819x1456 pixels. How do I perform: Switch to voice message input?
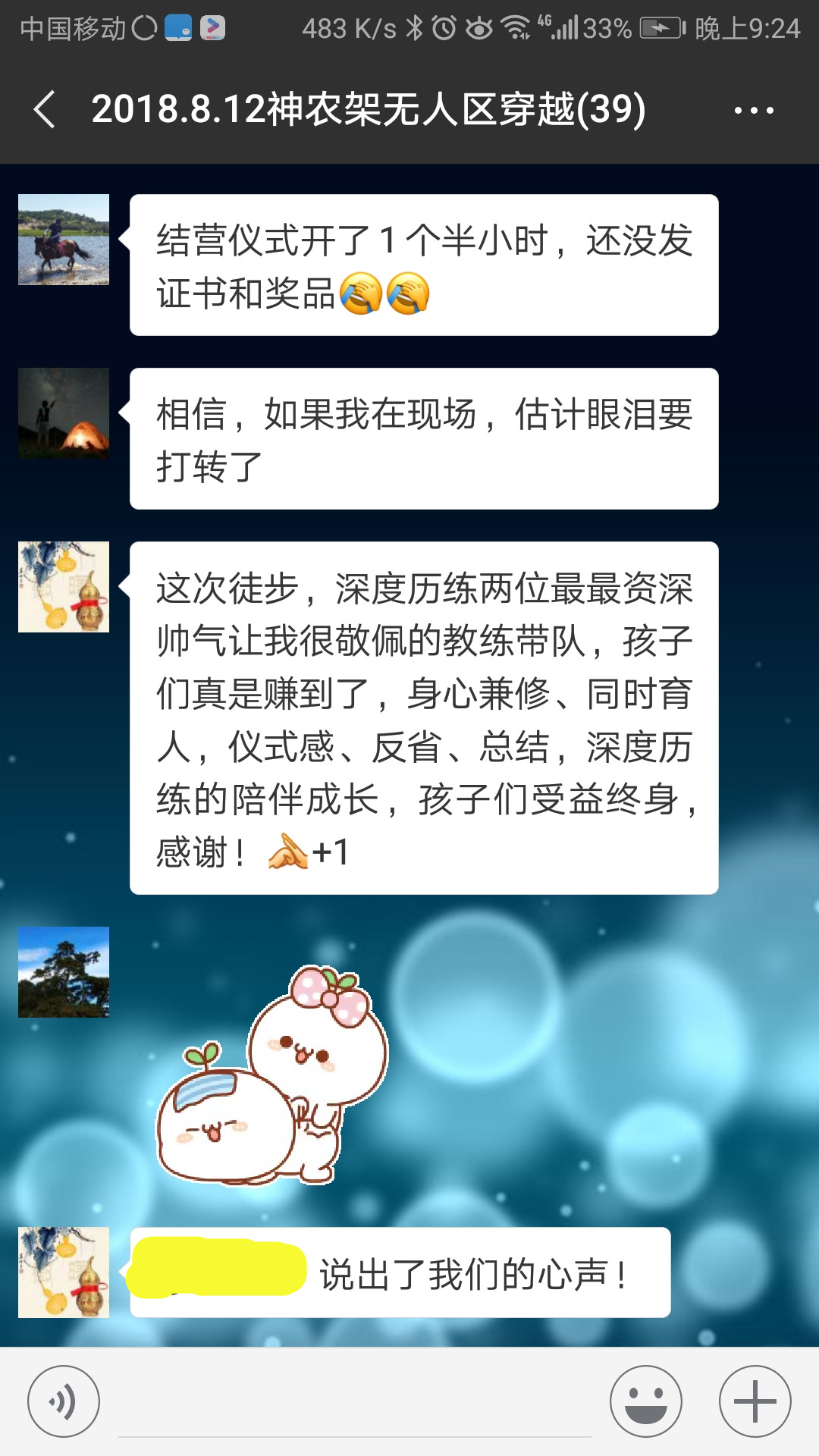[64, 1401]
